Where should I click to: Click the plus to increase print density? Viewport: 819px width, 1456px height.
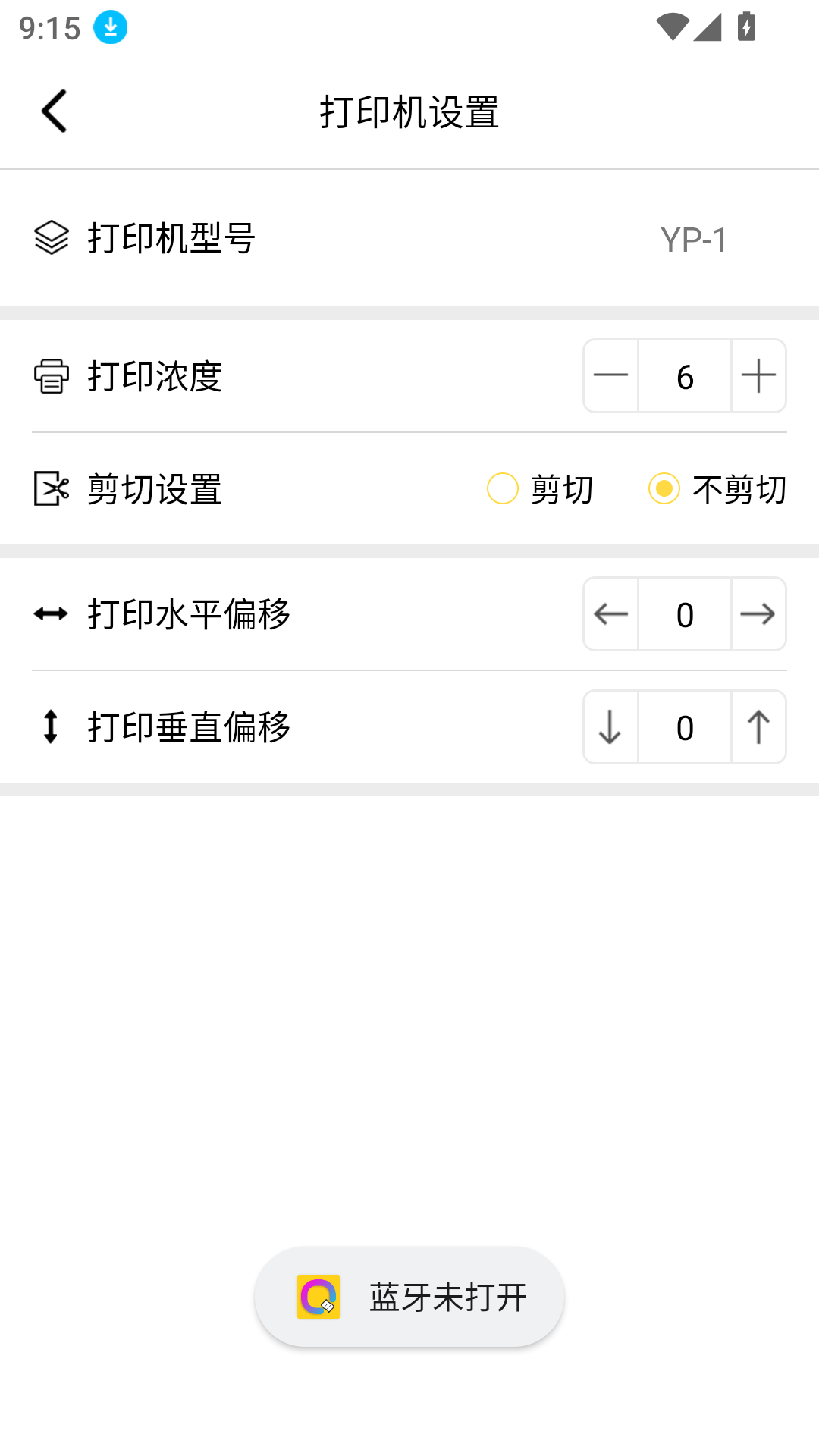pos(758,376)
